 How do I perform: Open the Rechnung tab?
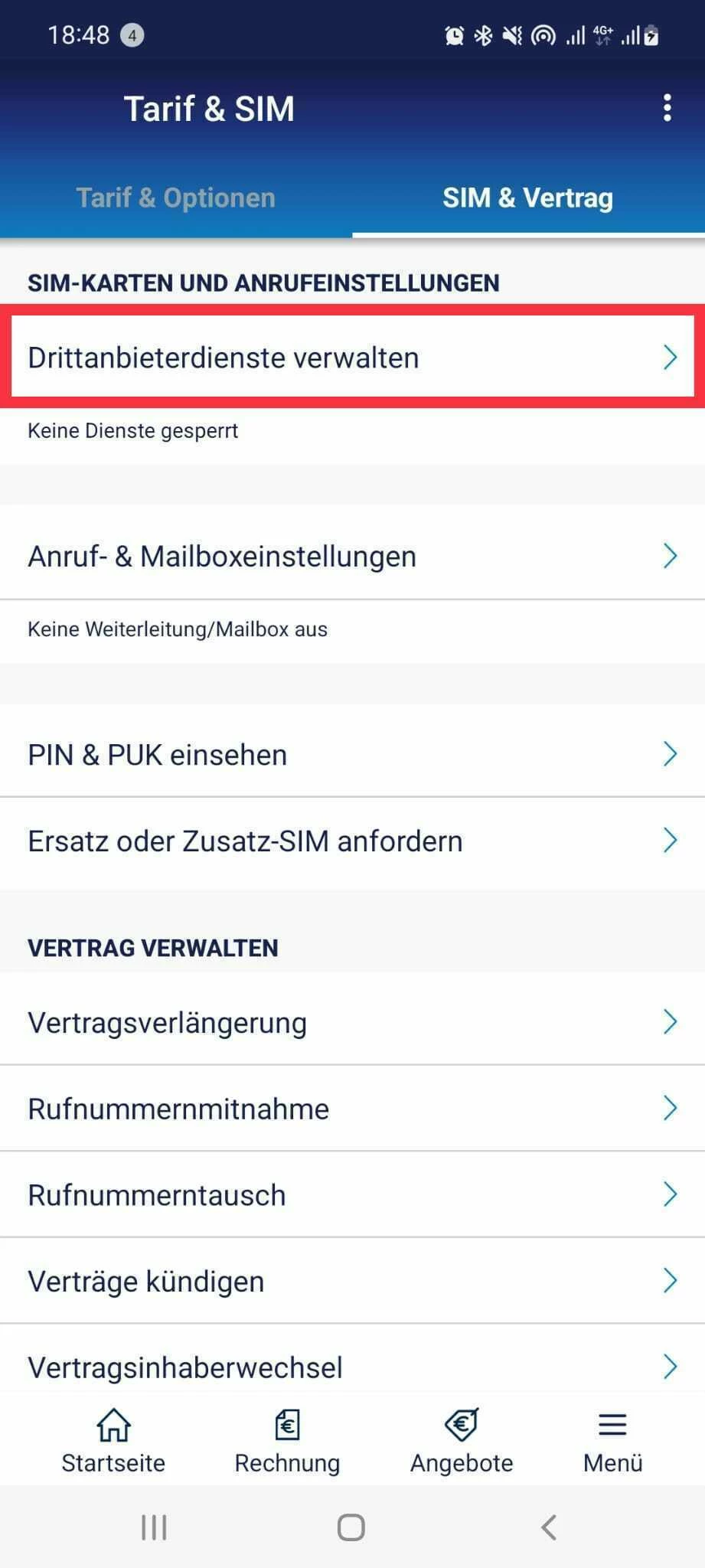[287, 1441]
